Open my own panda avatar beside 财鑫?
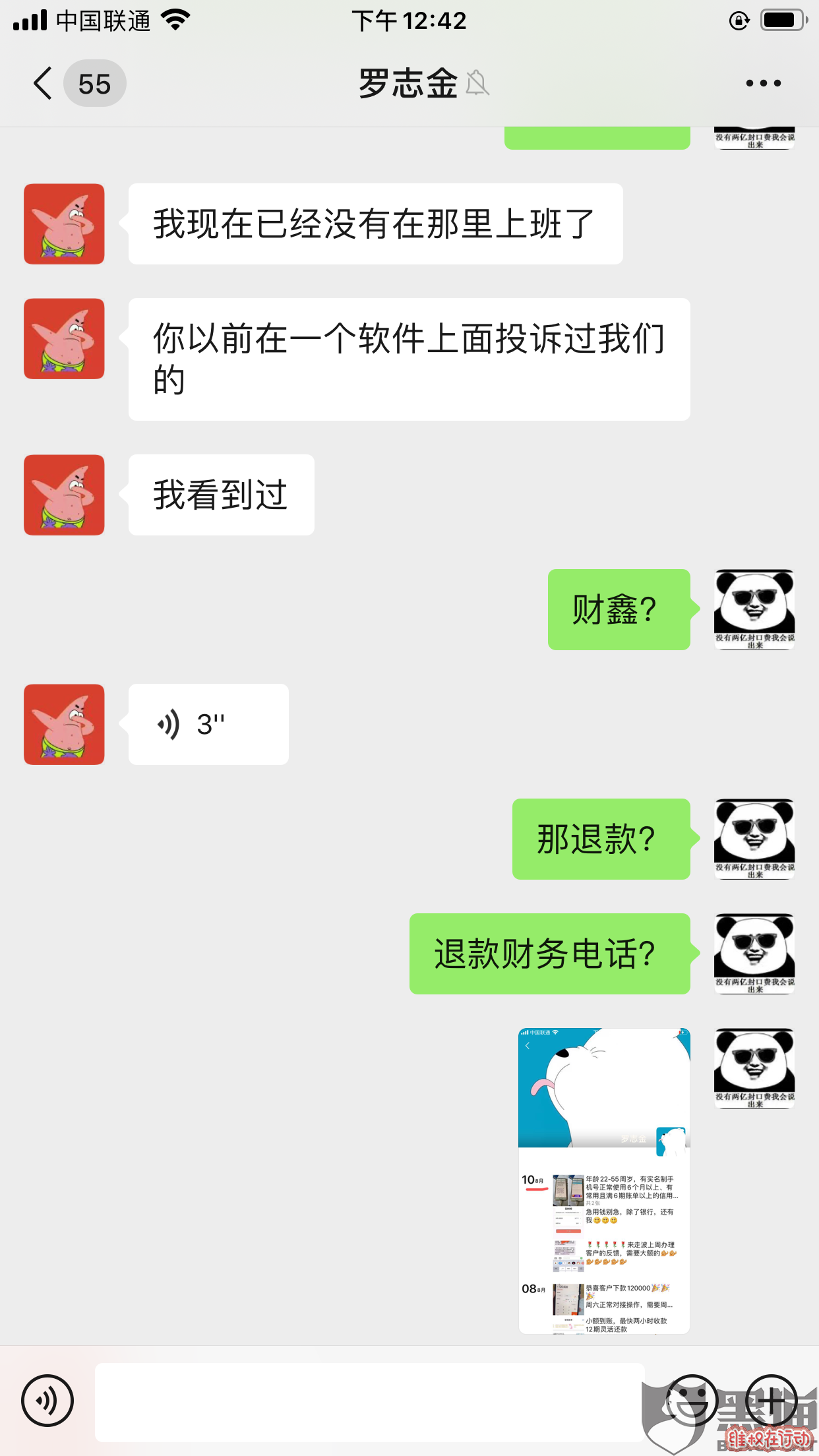 [754, 609]
